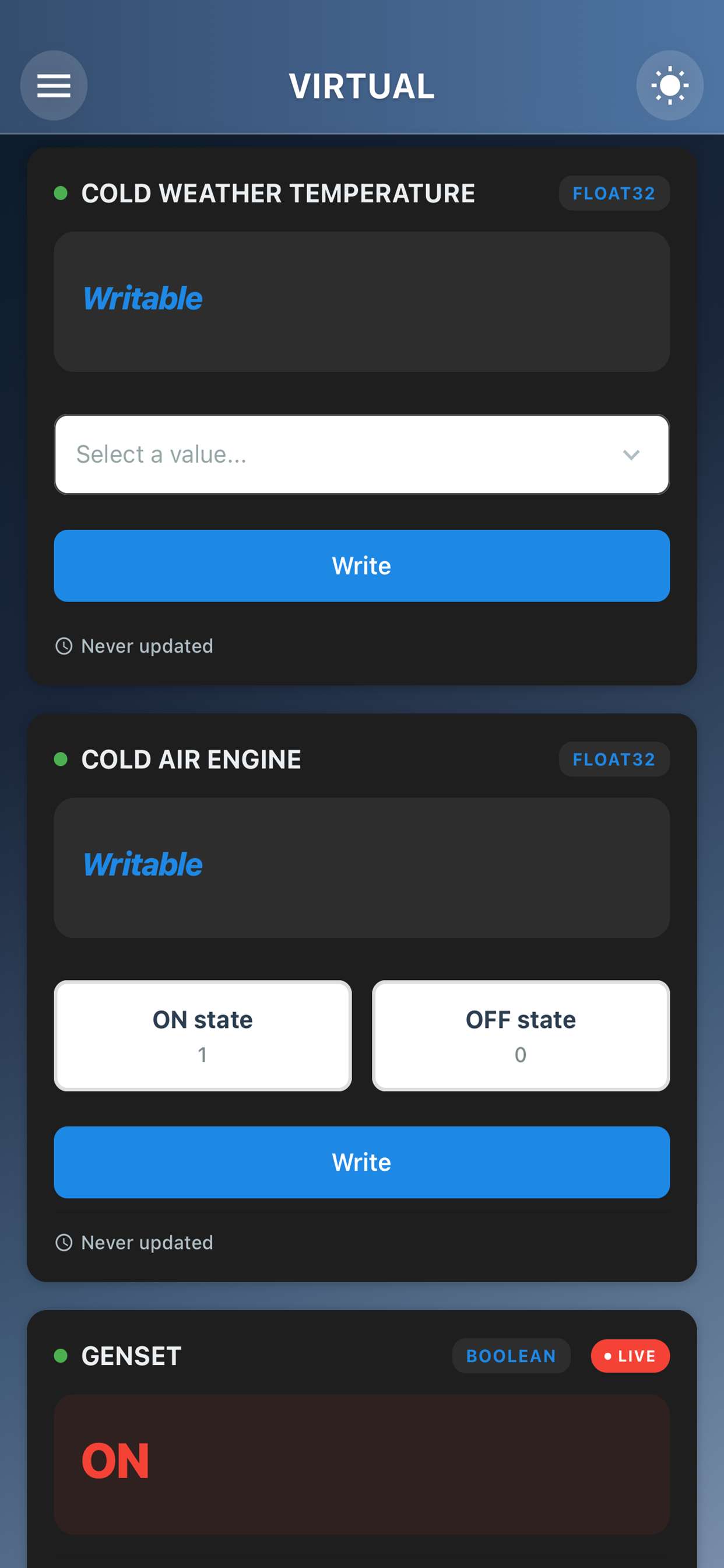Write value for Cold Weather Temperature
724x1568 pixels.
tap(361, 565)
